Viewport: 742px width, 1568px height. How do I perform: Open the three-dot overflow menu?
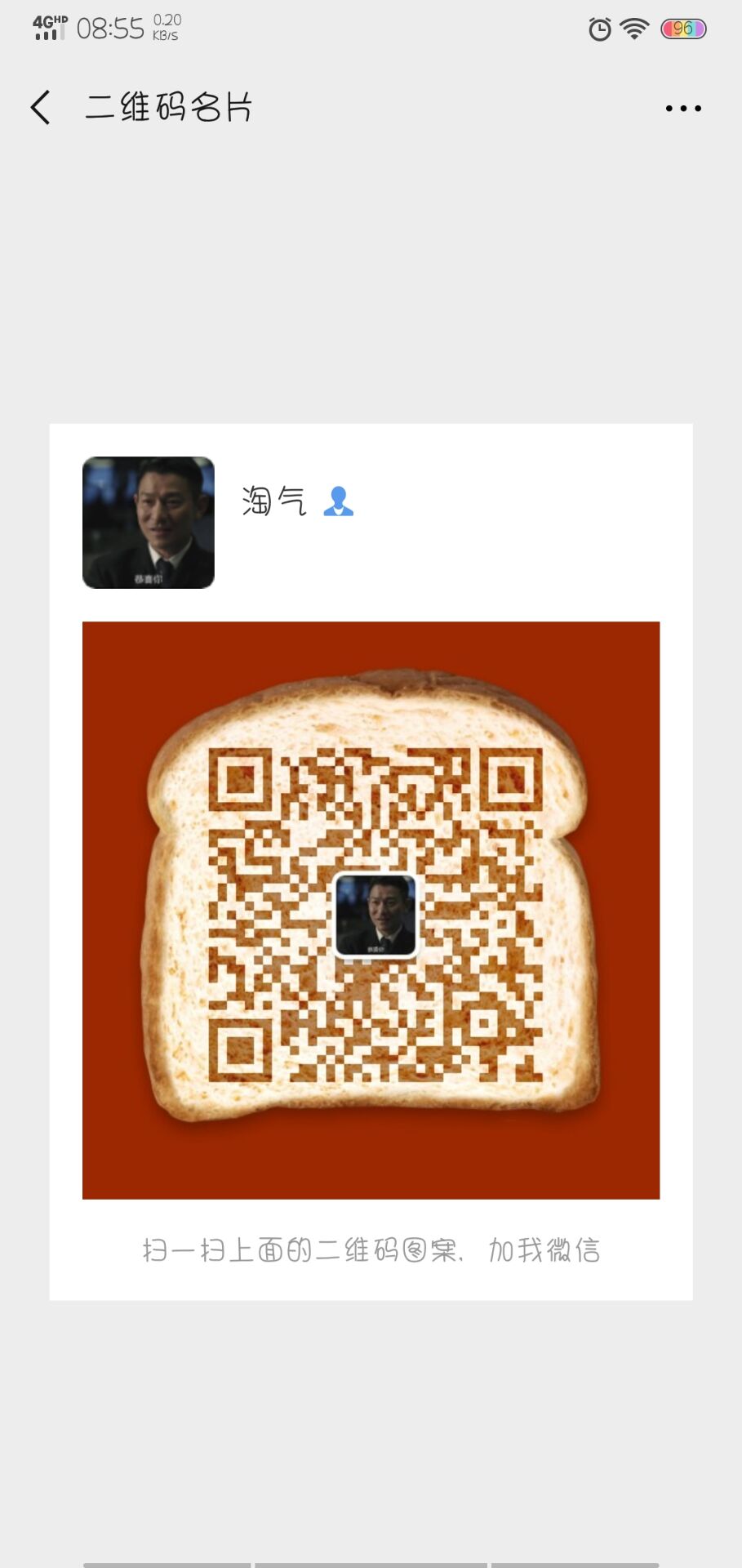(682, 108)
